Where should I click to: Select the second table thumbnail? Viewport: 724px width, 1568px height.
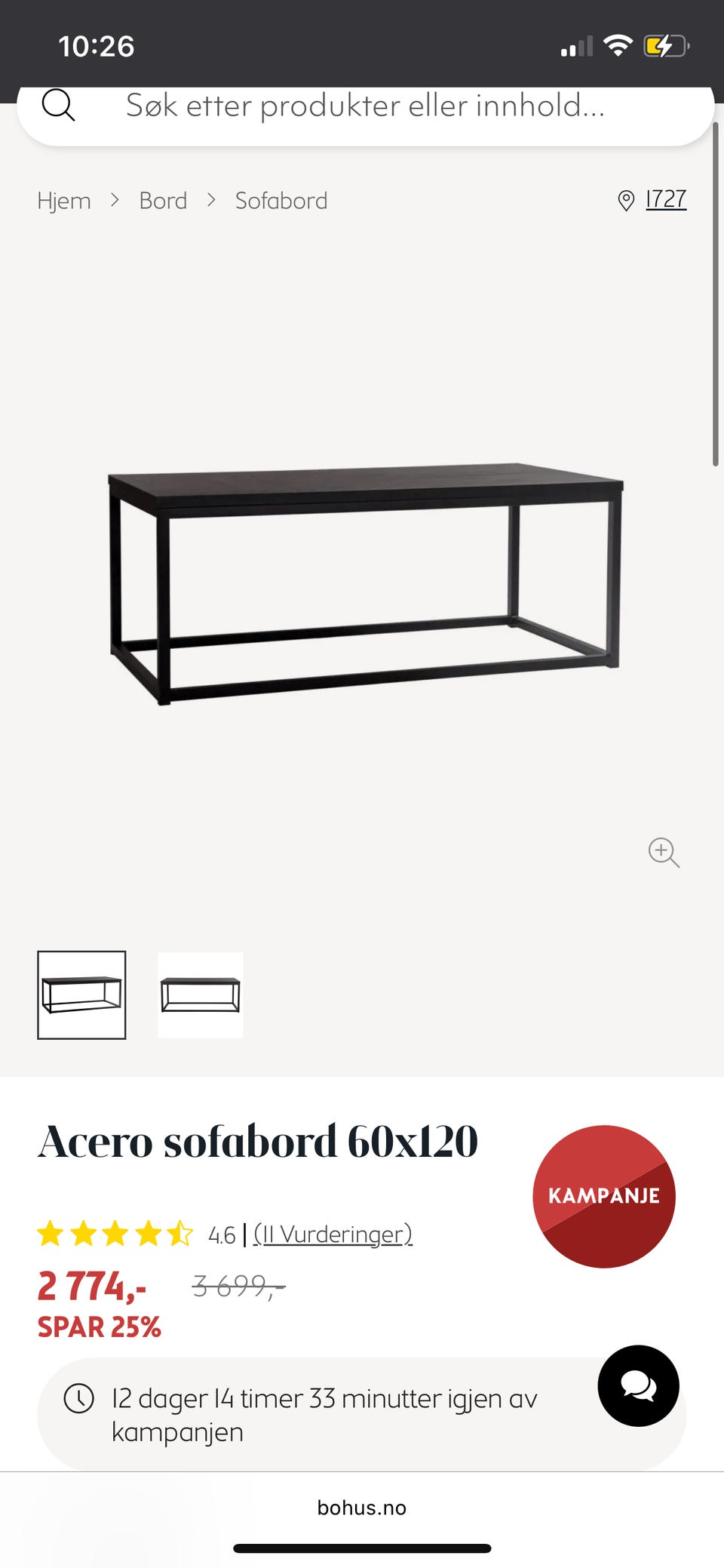(x=201, y=995)
